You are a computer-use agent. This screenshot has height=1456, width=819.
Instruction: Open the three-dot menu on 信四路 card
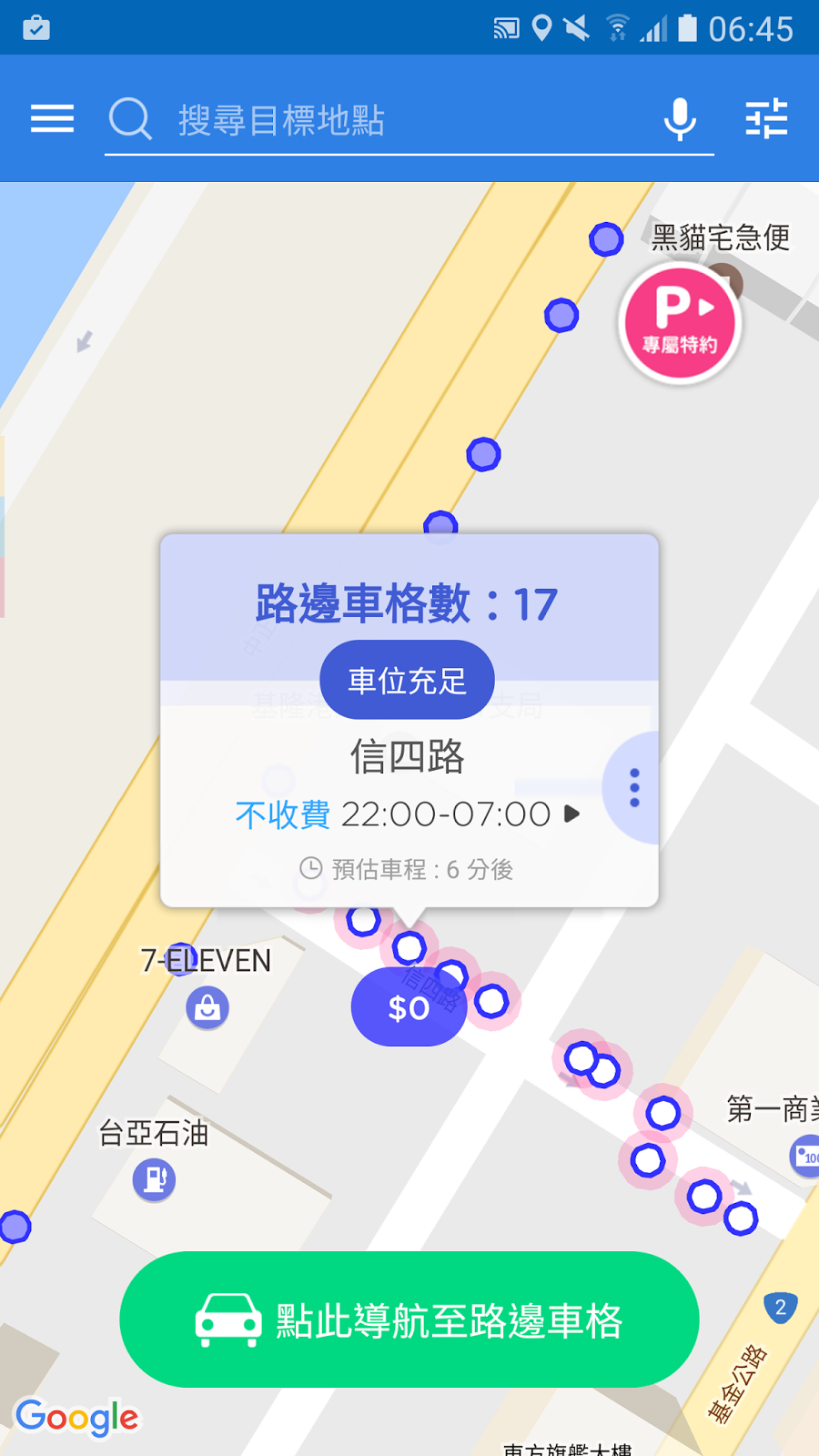click(x=634, y=788)
